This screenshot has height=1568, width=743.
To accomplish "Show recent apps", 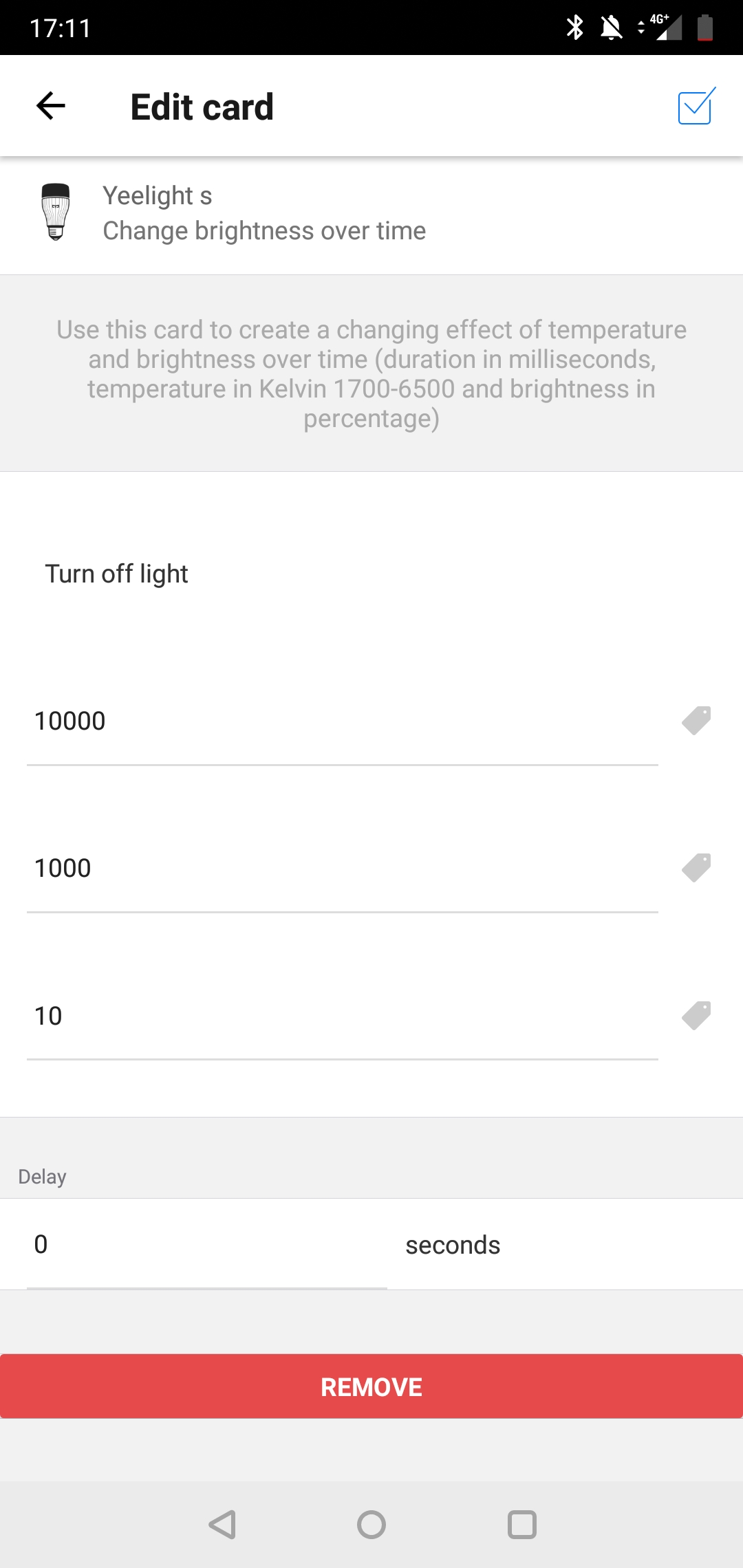I will click(521, 1524).
